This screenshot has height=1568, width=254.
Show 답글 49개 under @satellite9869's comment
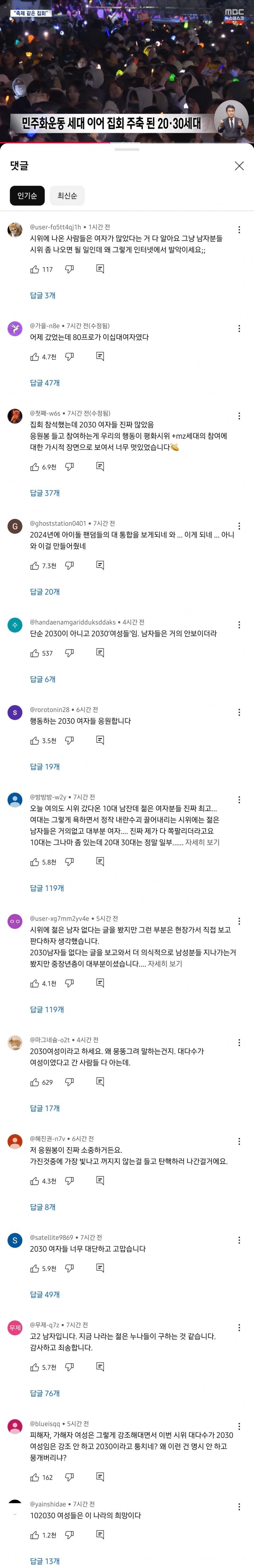45,1295
